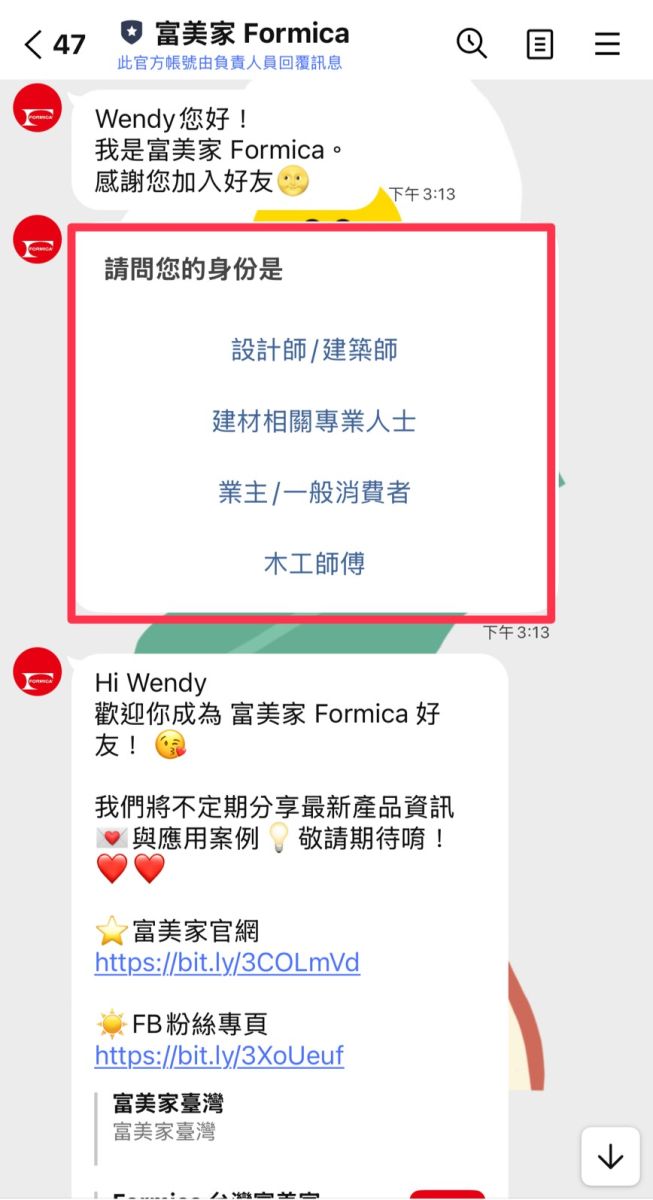Select 木工師傅 option
Image resolution: width=653 pixels, height=1200 pixels.
(x=314, y=563)
